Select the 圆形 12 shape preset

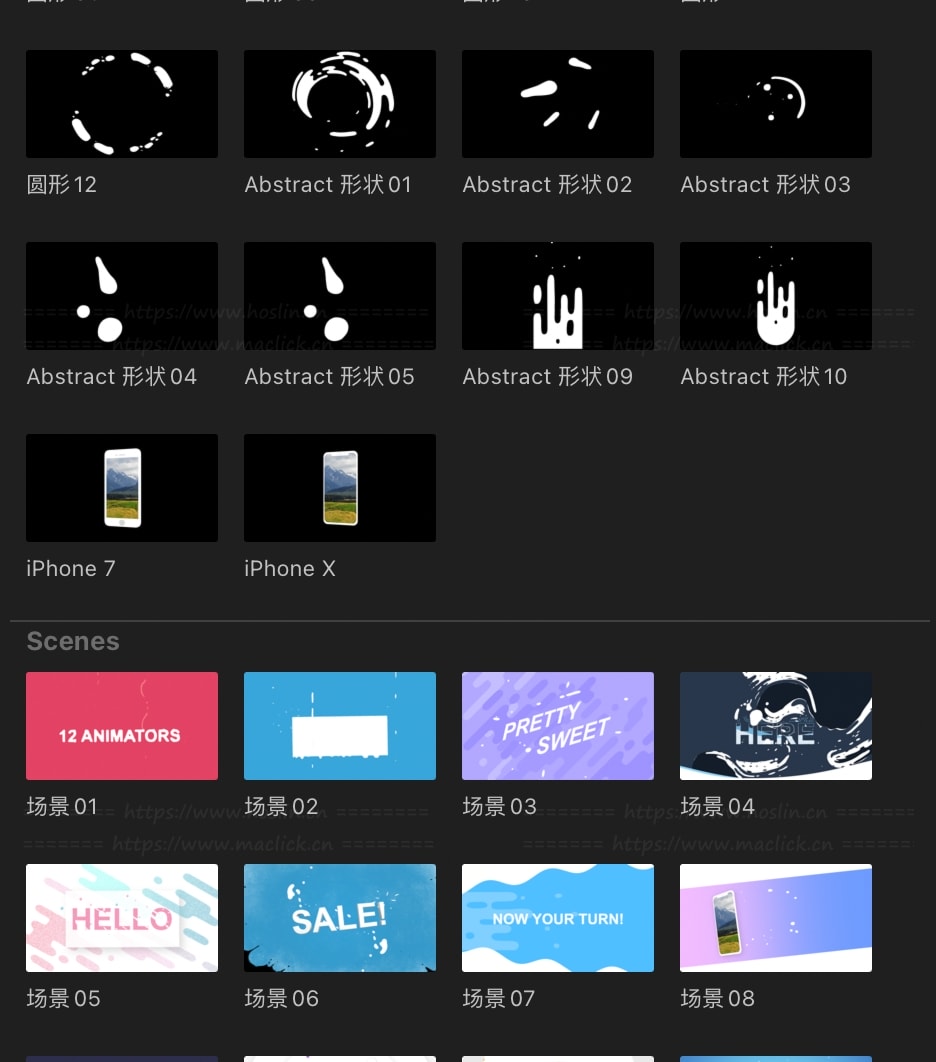[122, 104]
